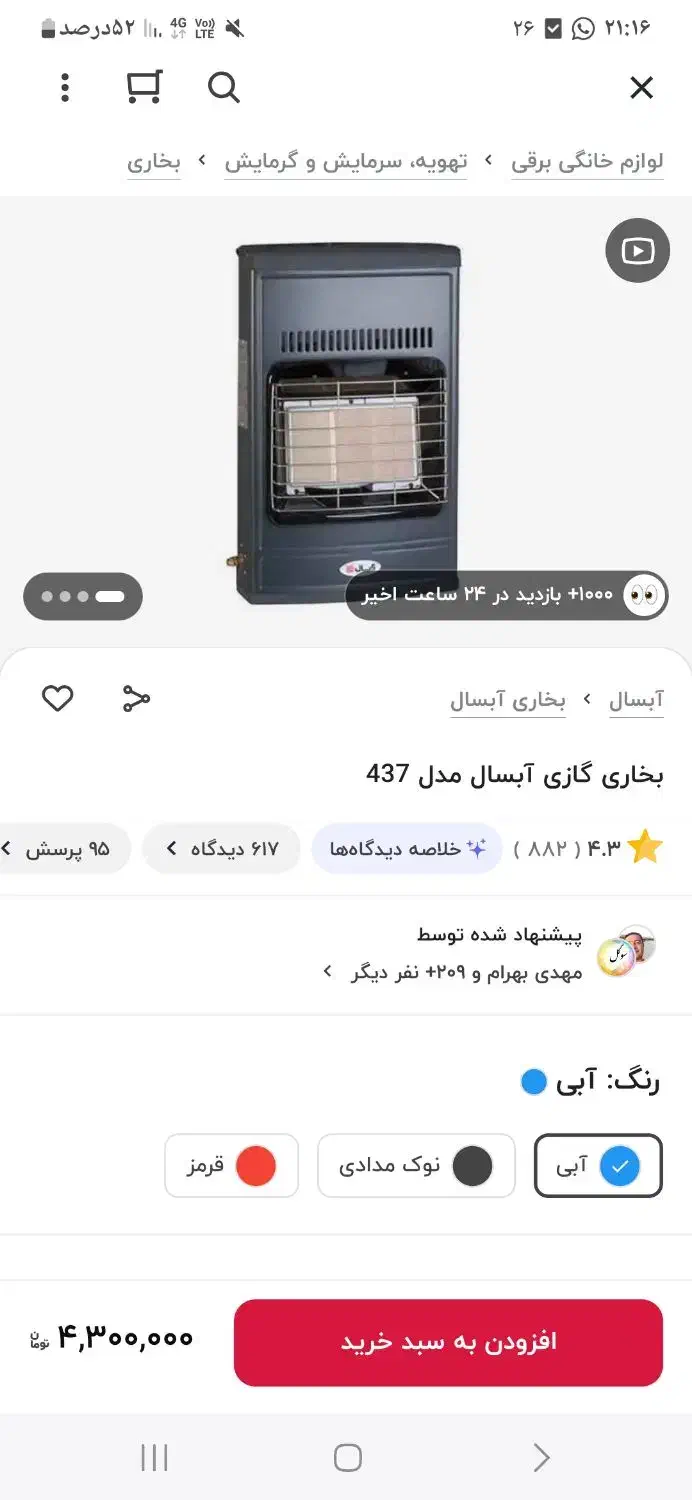Image resolution: width=692 pixels, height=1500 pixels.
Task: Share this heater product
Action: pos(136,699)
